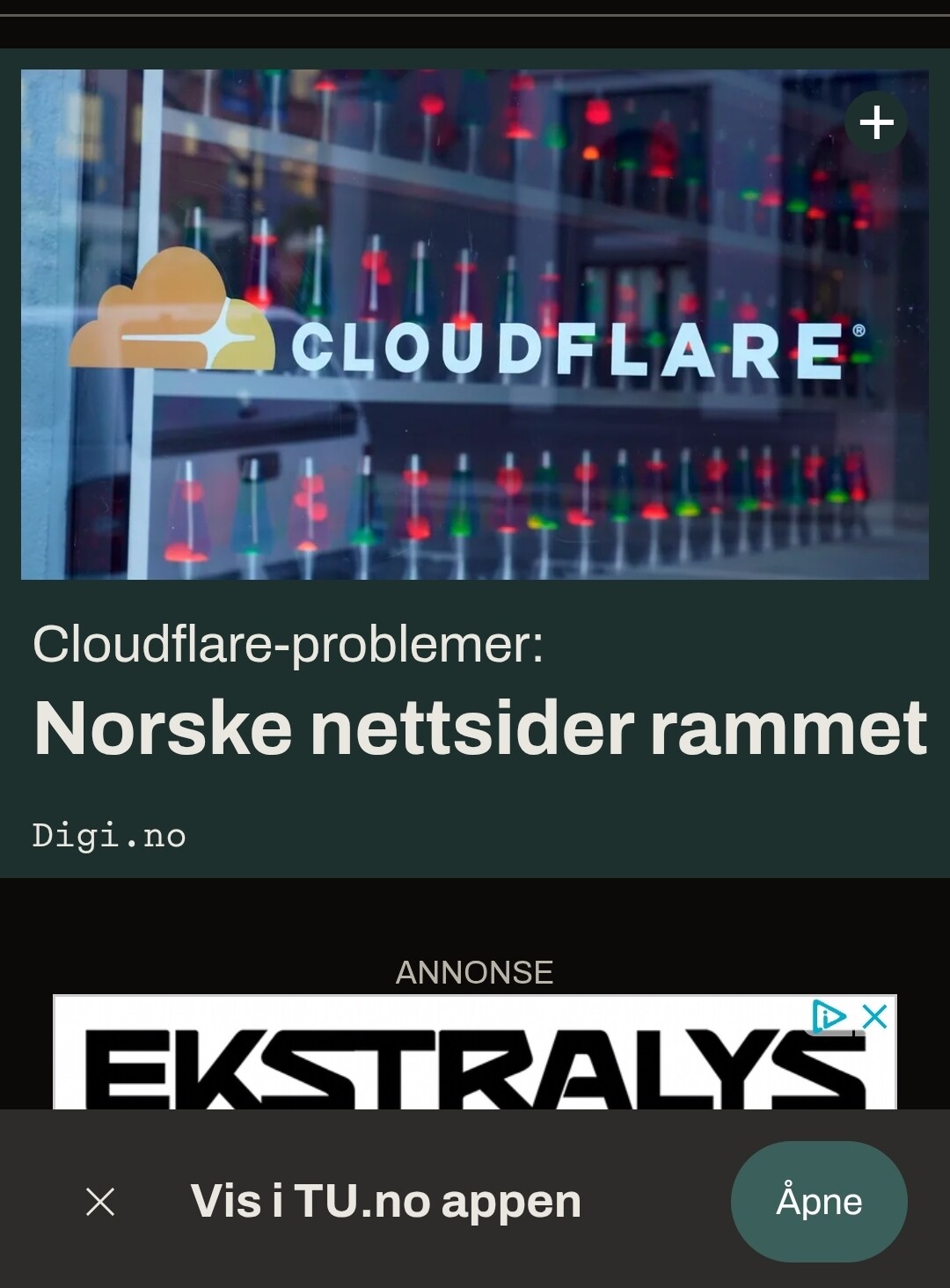Open the Norske nettsider rammet article
The width and height of the screenshot is (950, 1288).
click(479, 729)
